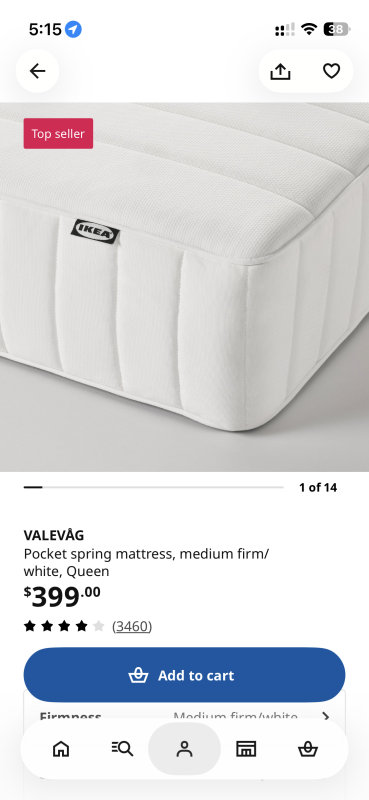Open the mattress product photo

click(x=184, y=287)
